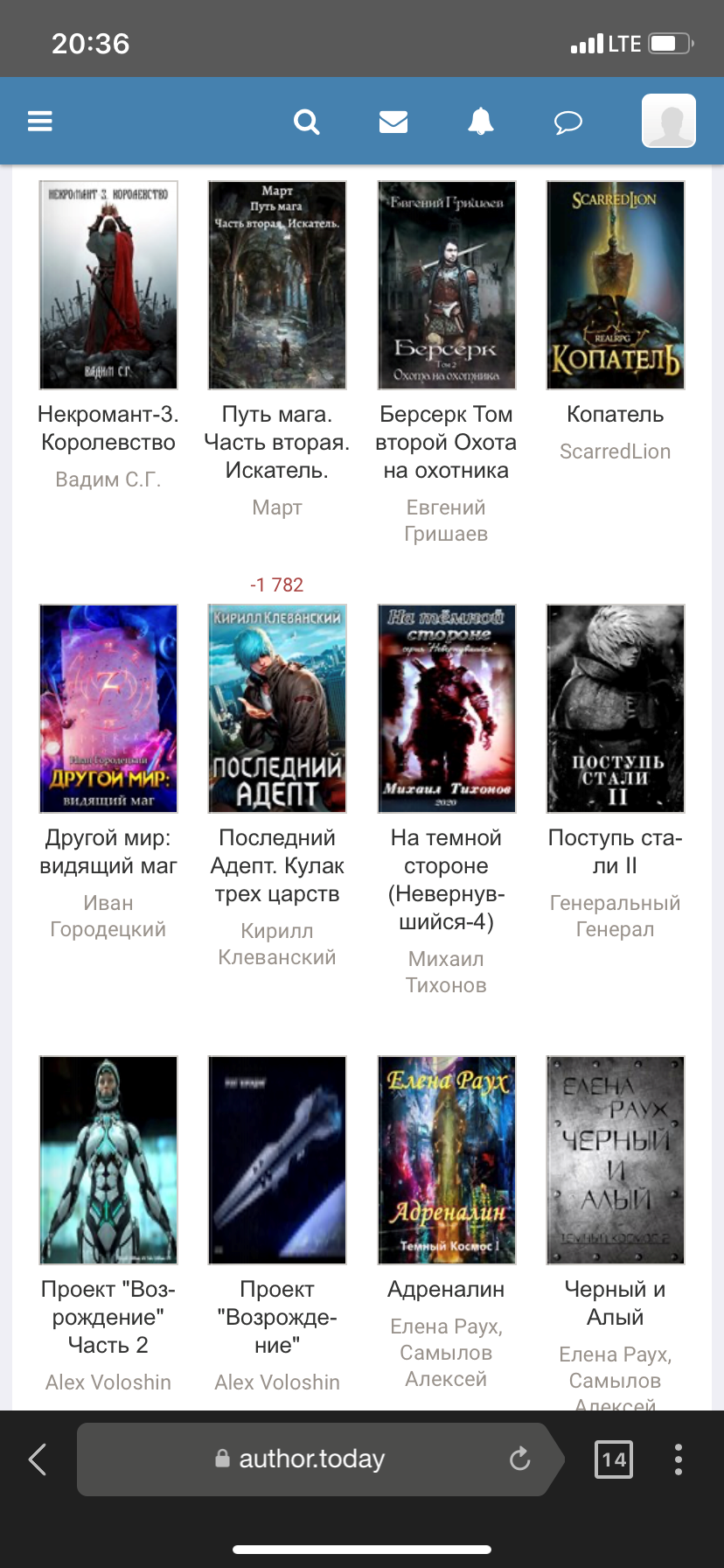Open the private messages envelope
The image size is (724, 1568).
(x=393, y=121)
